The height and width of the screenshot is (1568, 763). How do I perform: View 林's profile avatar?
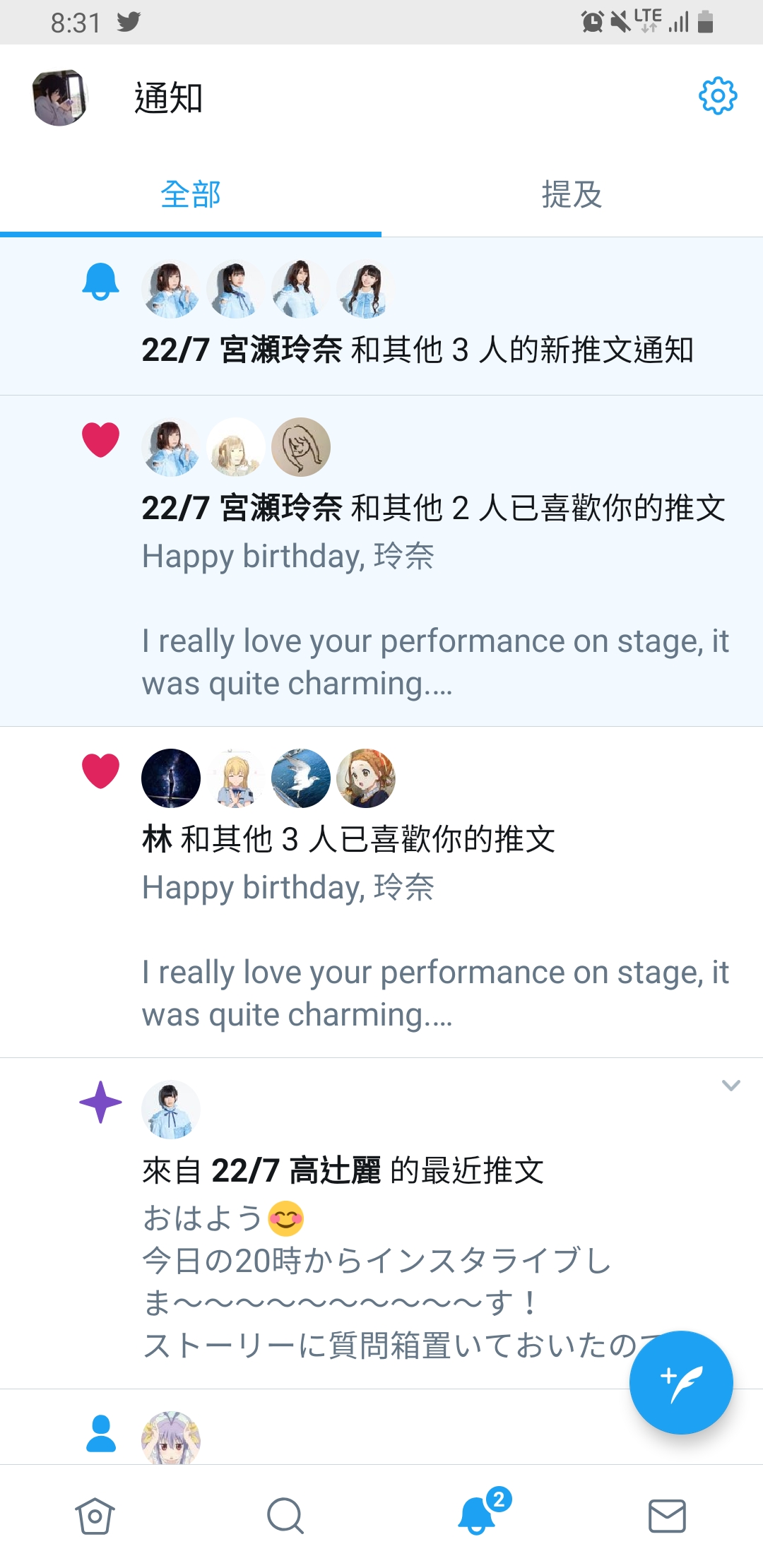click(x=171, y=778)
